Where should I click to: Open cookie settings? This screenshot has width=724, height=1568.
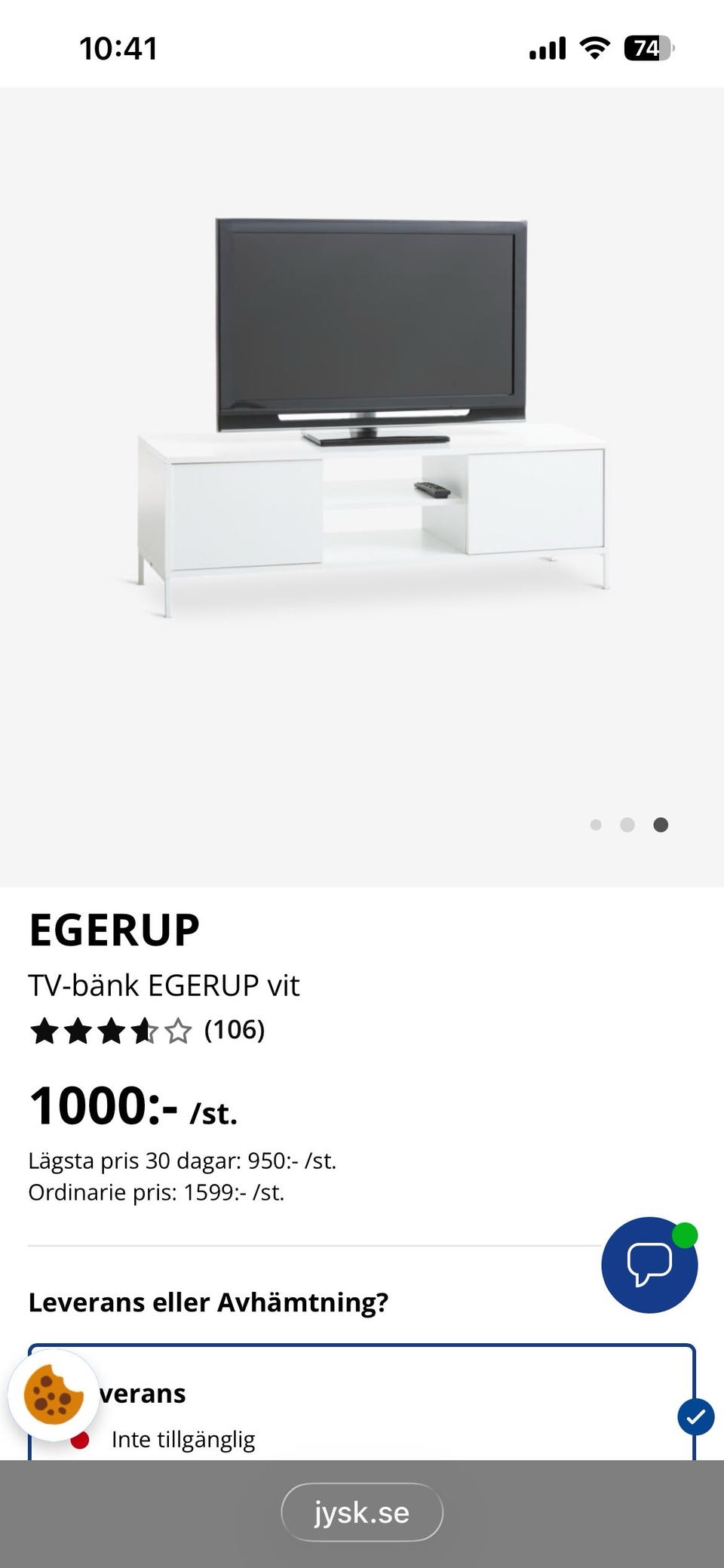(53, 1395)
